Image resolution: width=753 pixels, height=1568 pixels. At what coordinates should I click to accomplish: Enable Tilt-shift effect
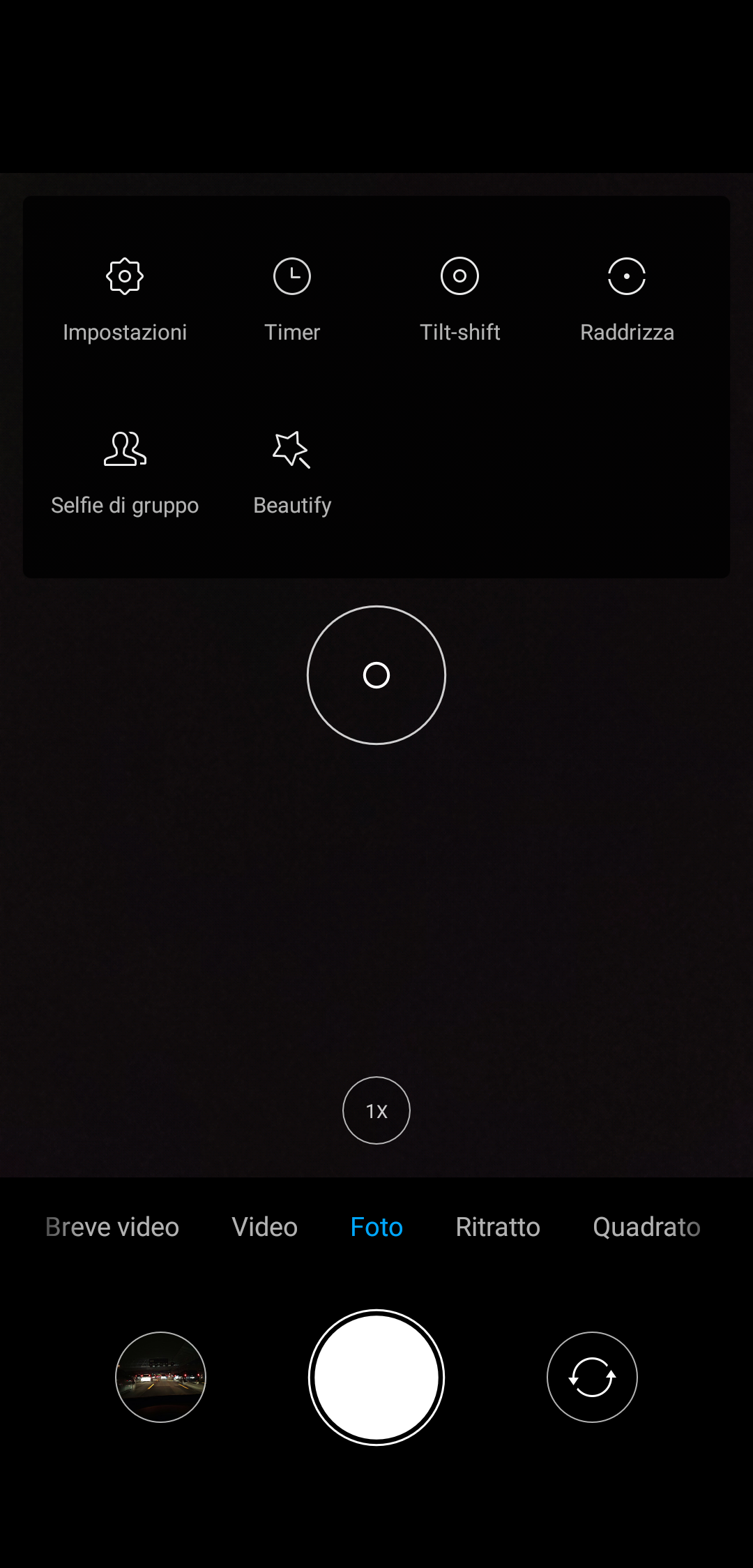coord(460,300)
